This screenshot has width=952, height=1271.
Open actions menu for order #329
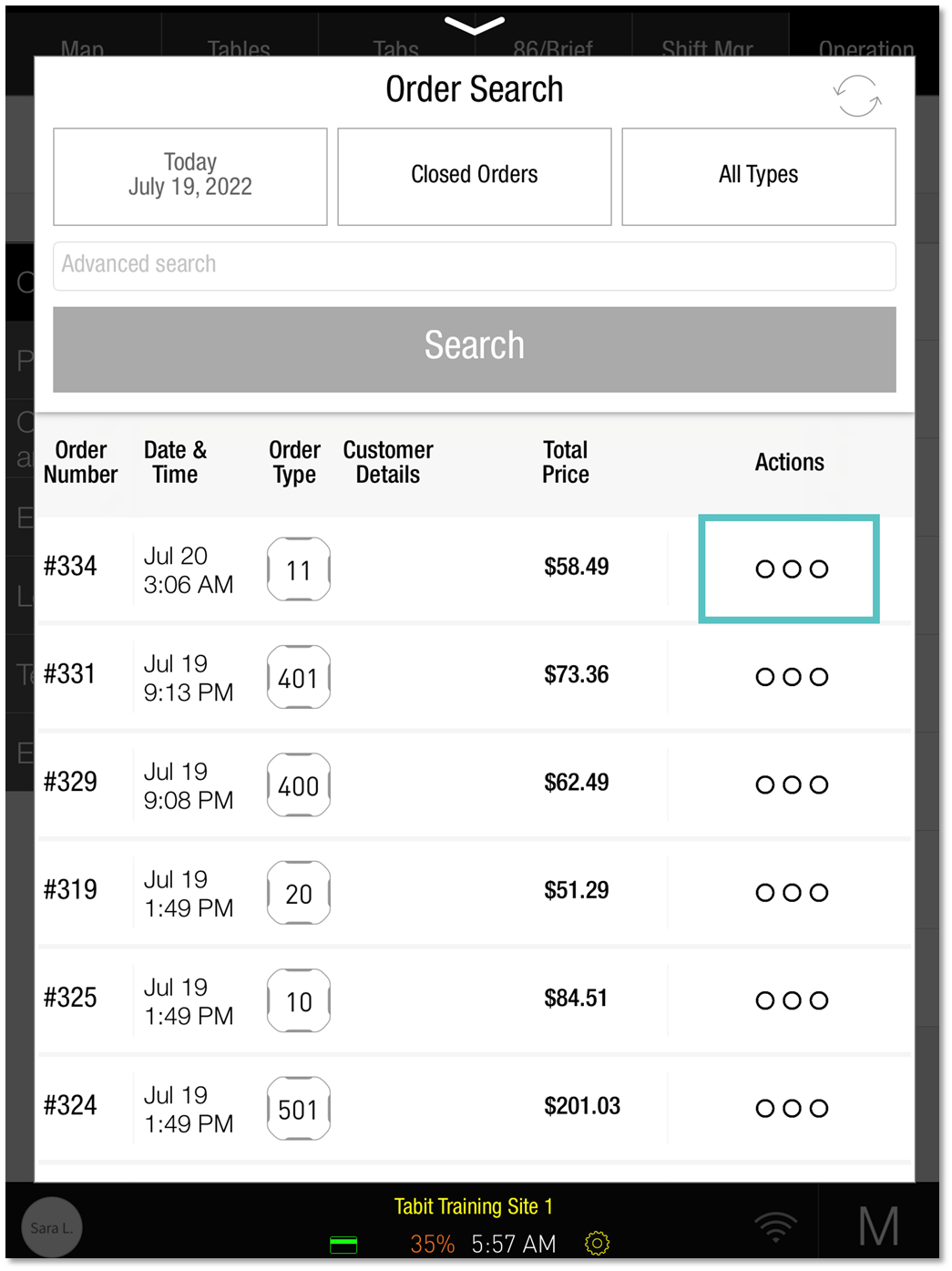(791, 784)
